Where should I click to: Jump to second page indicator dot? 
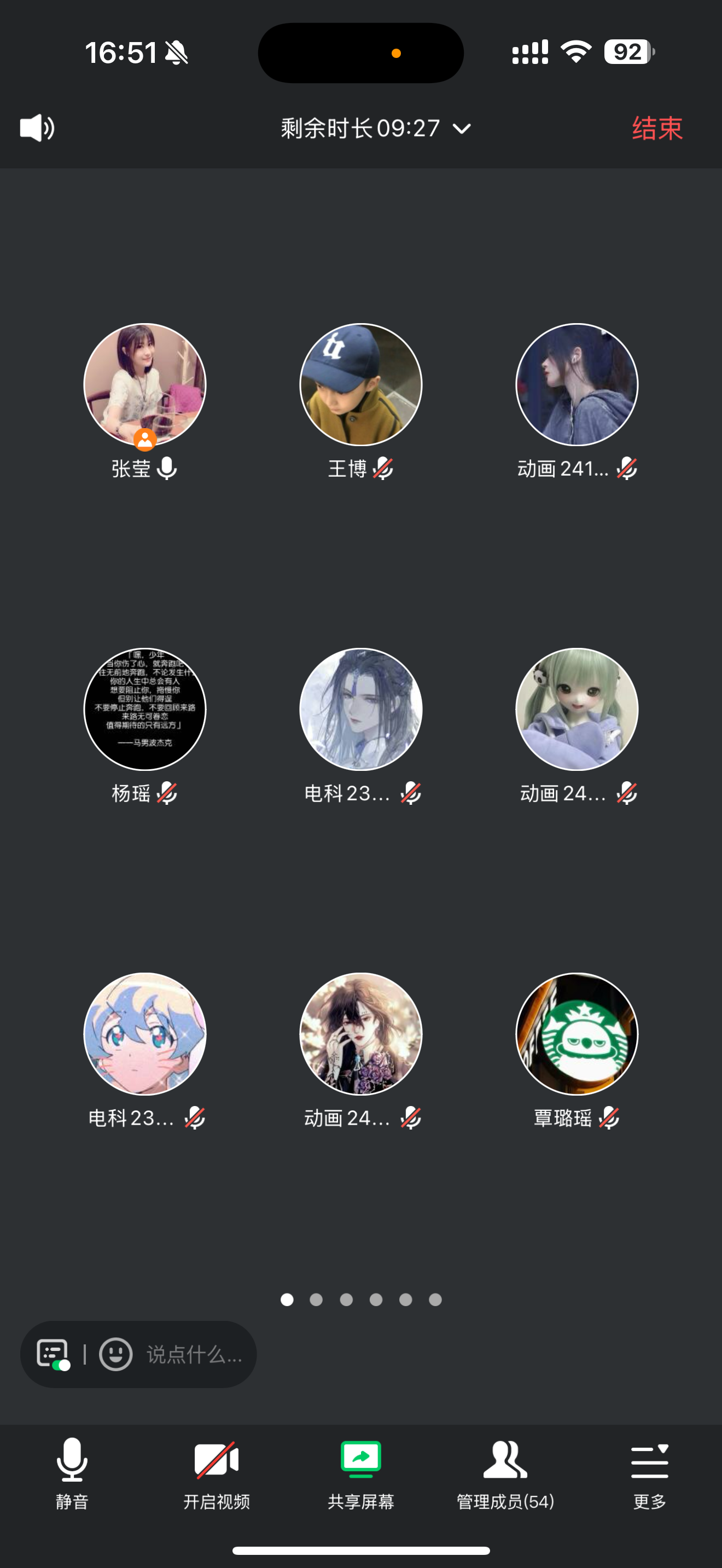pos(316,1300)
